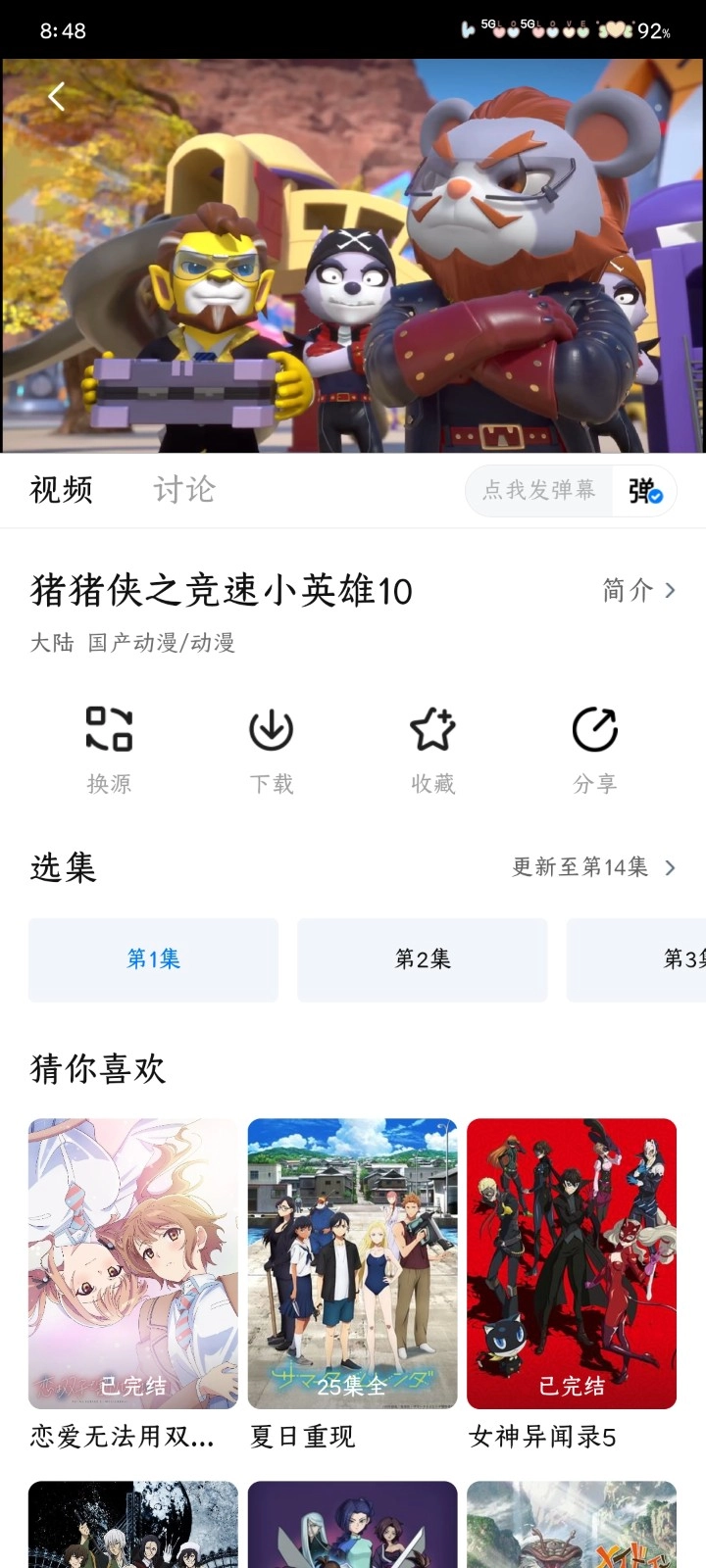The image size is (706, 1568).
Task: Switch to the 讨论 discussion tab
Action: 183,490
